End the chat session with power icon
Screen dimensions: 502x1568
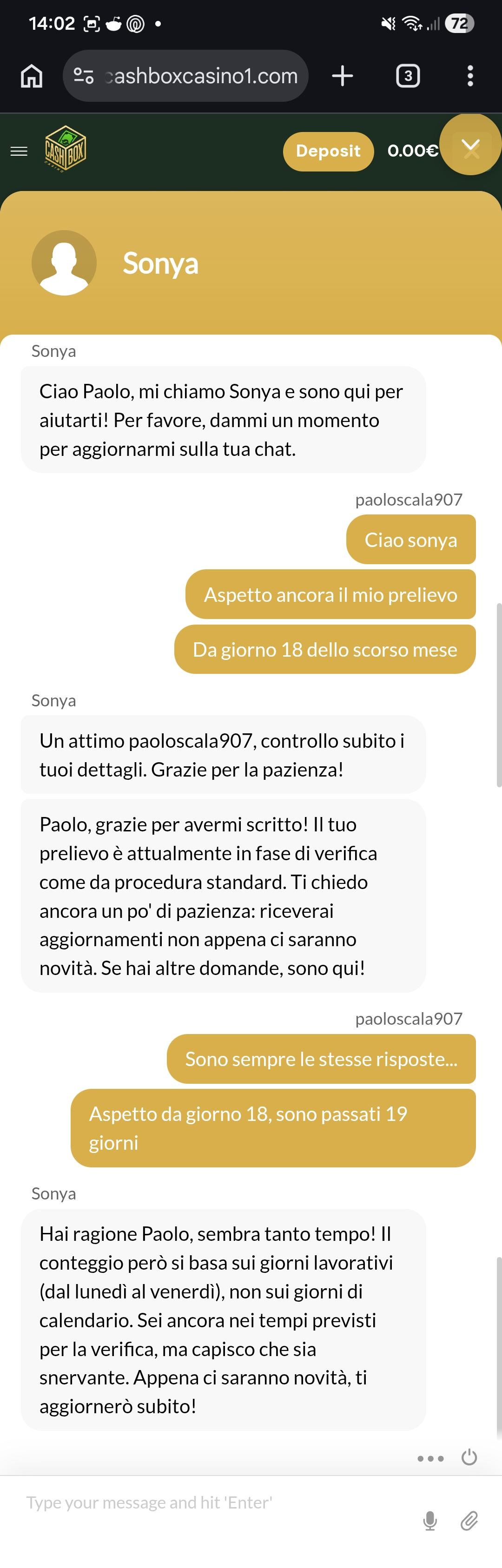(469, 1457)
